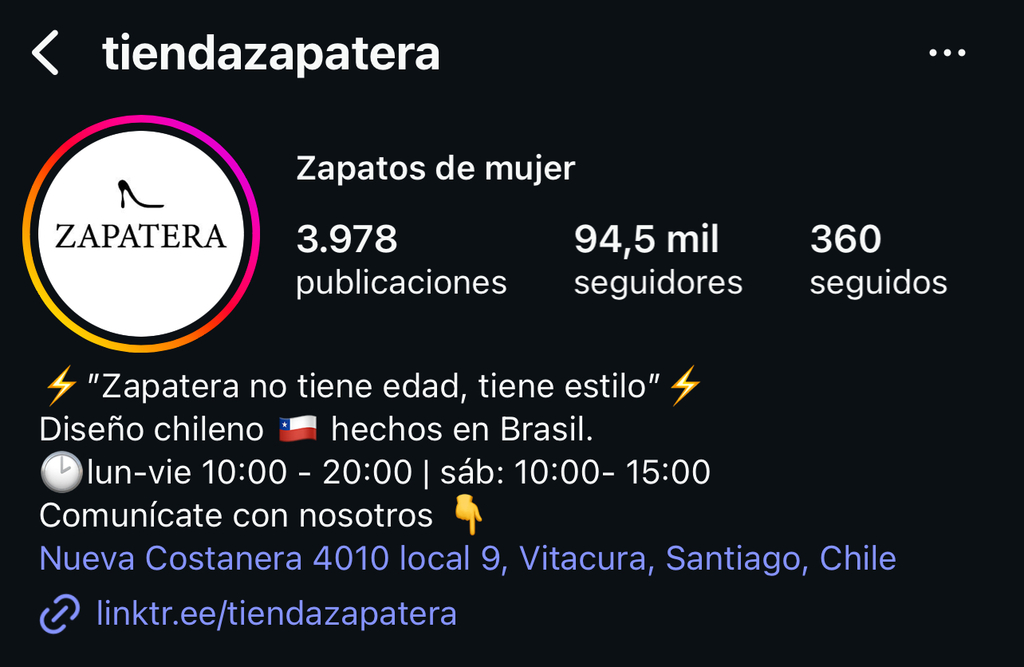The height and width of the screenshot is (667, 1024).
Task: Go back using the arrow
Action: pyautogui.click(x=46, y=53)
